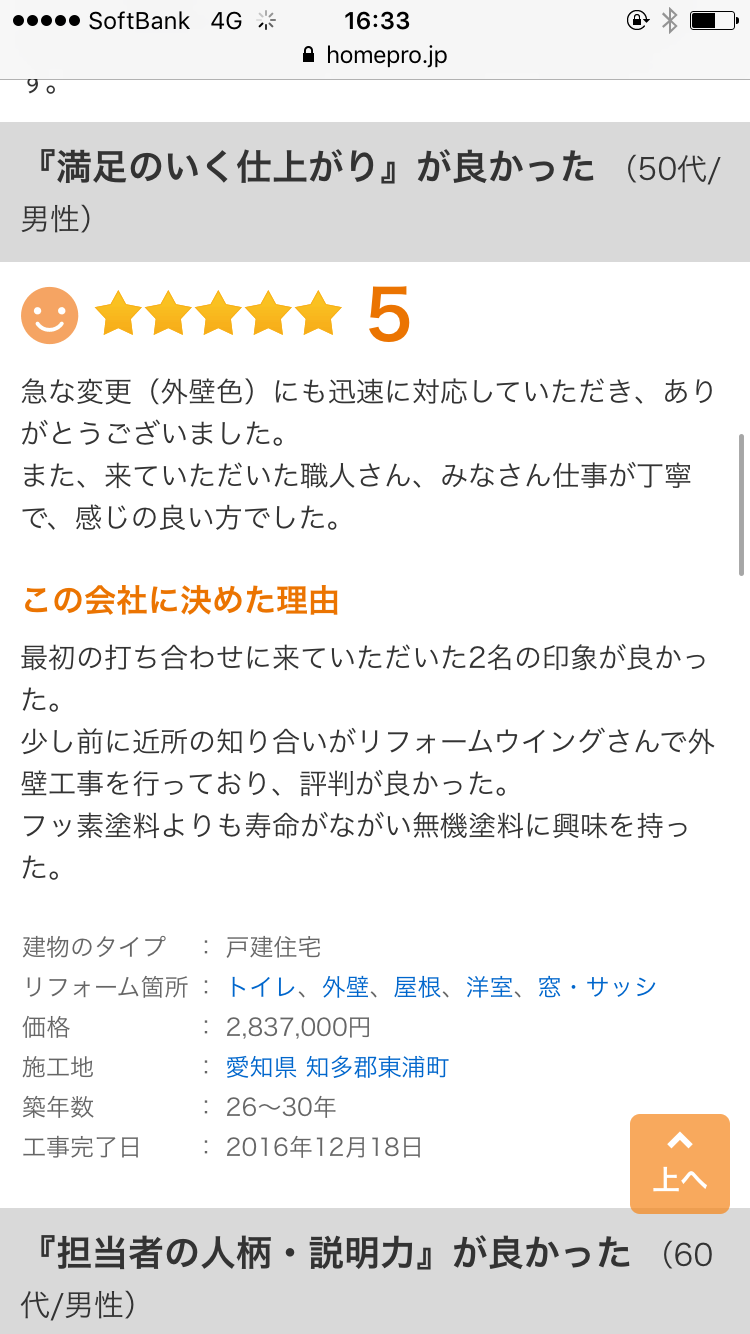Open the 窓・サッシ reform category link
This screenshot has height=1334, width=750.
click(x=597, y=987)
